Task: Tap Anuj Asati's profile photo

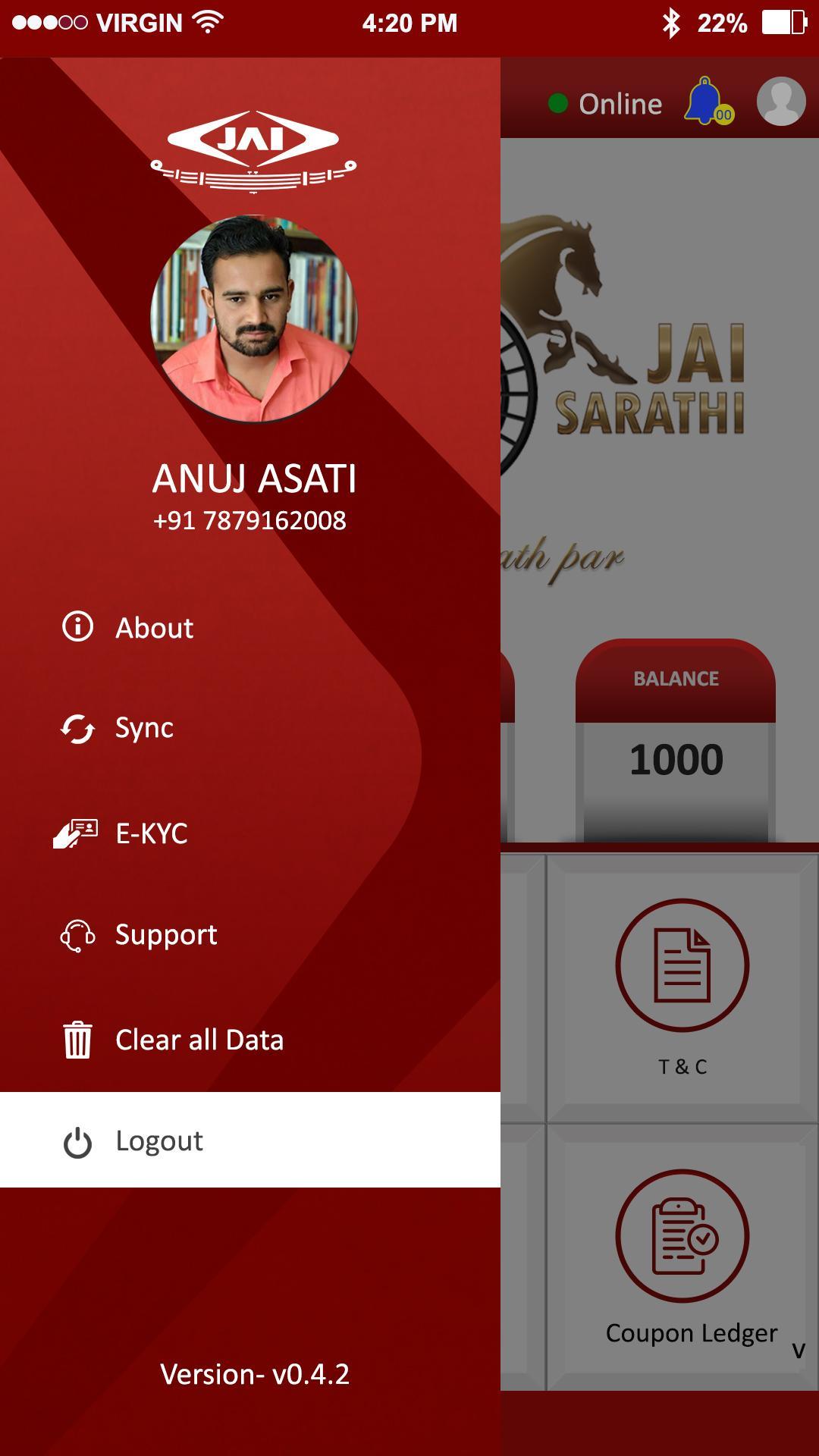Action: (x=254, y=318)
